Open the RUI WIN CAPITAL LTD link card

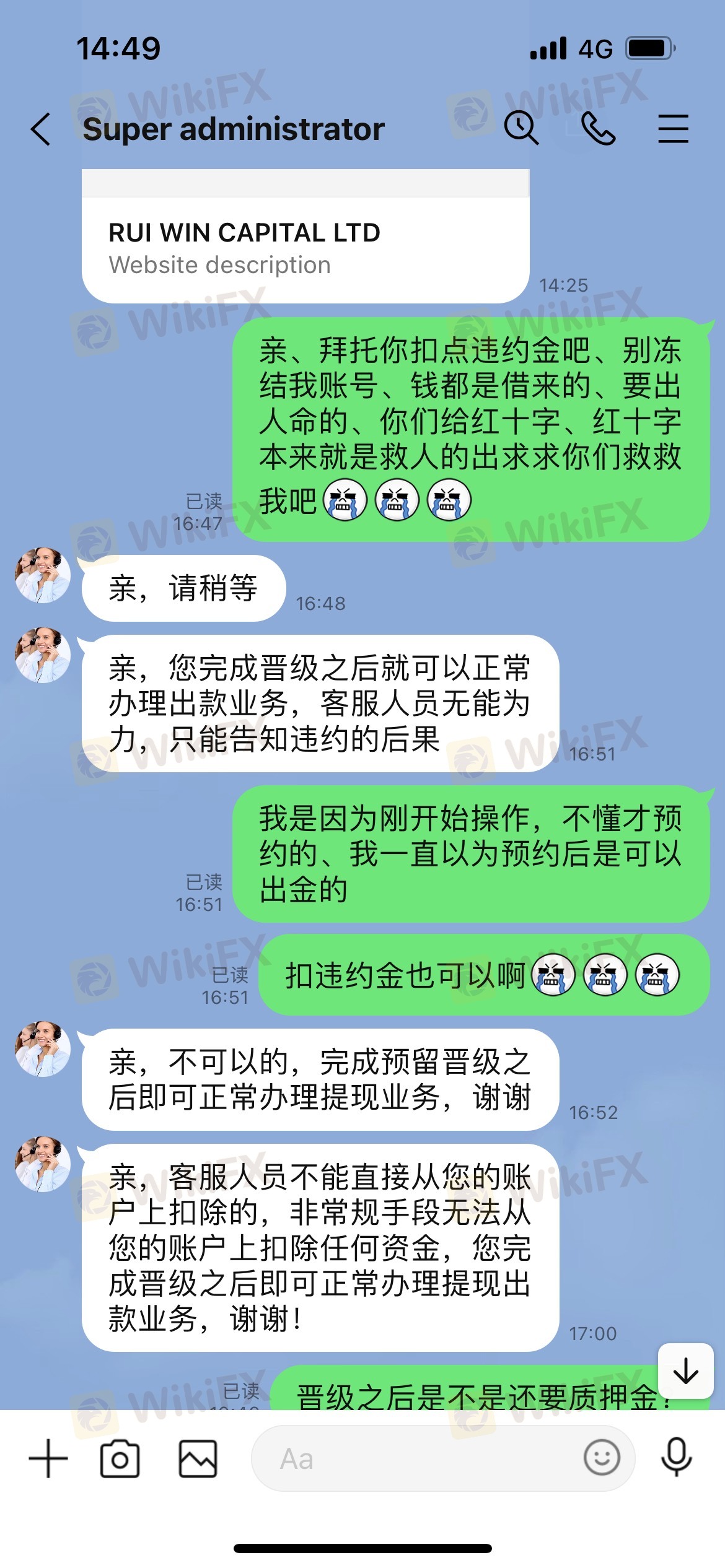tap(305, 248)
